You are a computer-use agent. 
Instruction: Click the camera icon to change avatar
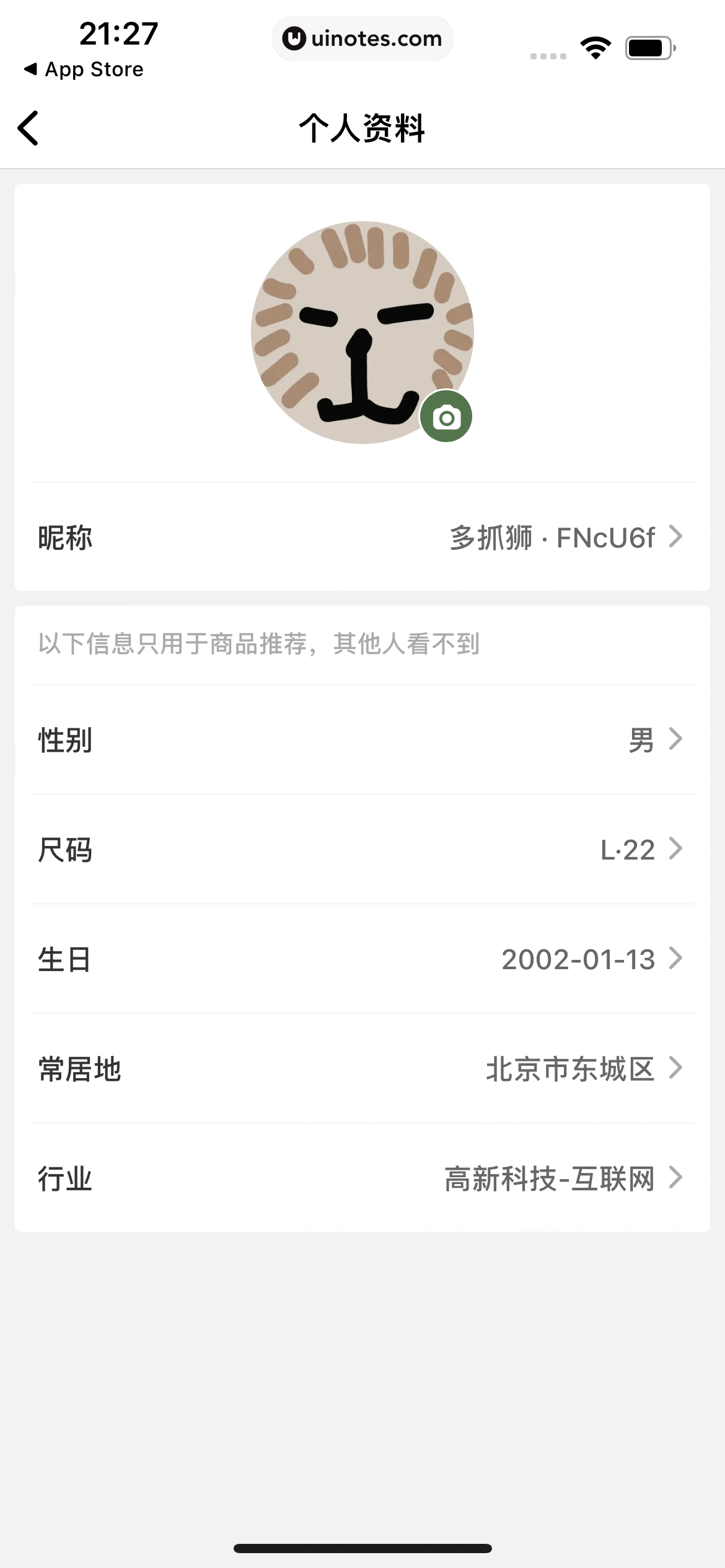coord(447,416)
